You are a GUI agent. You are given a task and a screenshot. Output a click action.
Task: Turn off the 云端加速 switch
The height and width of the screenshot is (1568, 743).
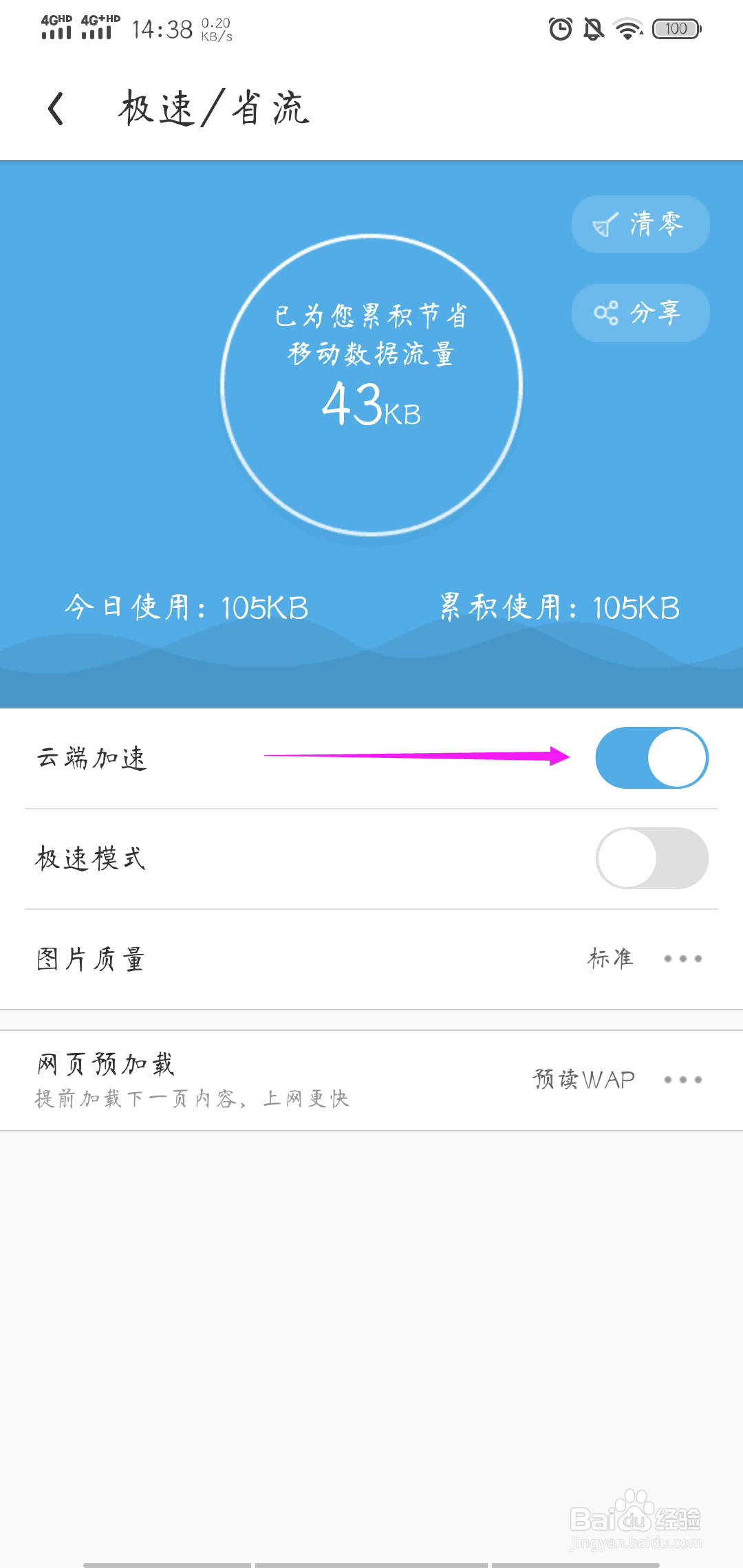click(652, 758)
